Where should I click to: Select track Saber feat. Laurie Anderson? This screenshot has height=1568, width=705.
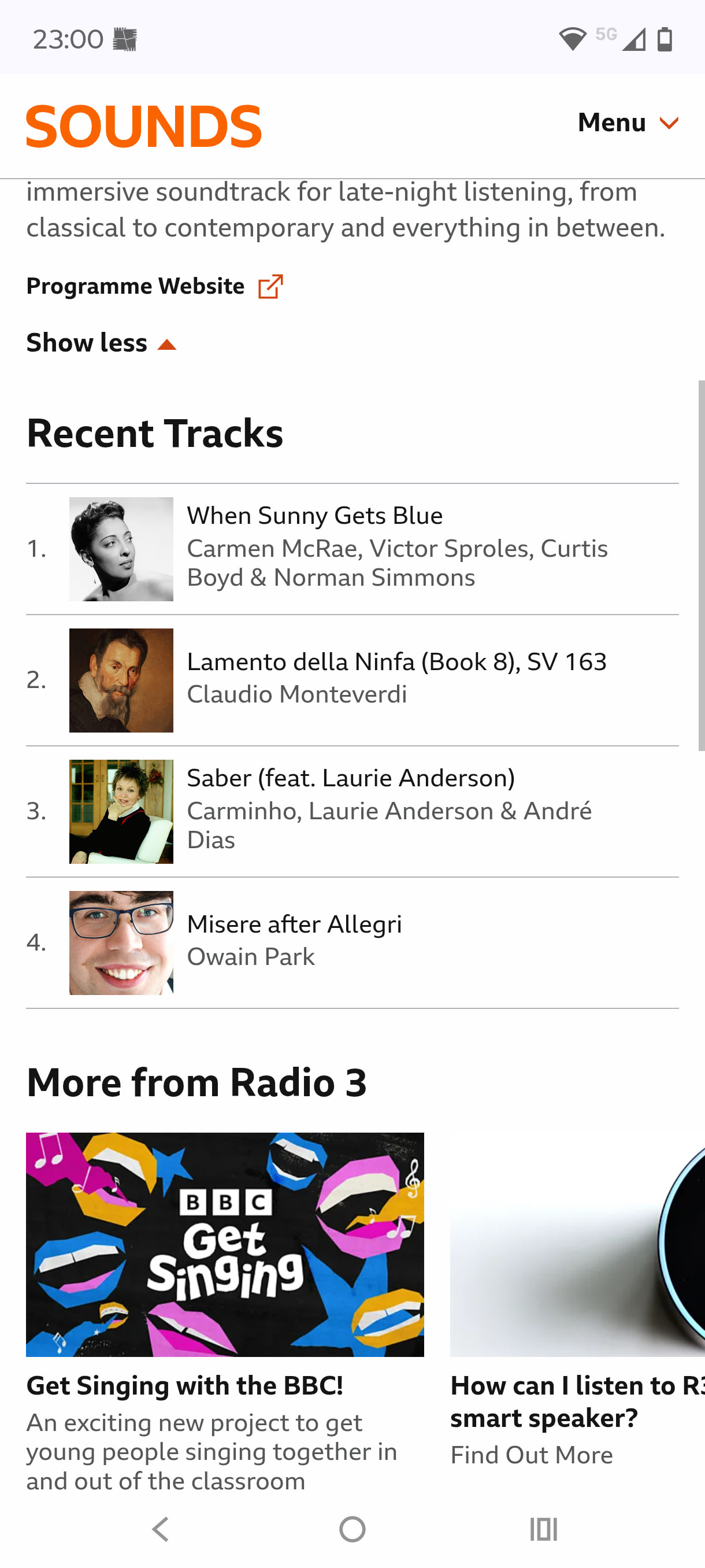351,811
